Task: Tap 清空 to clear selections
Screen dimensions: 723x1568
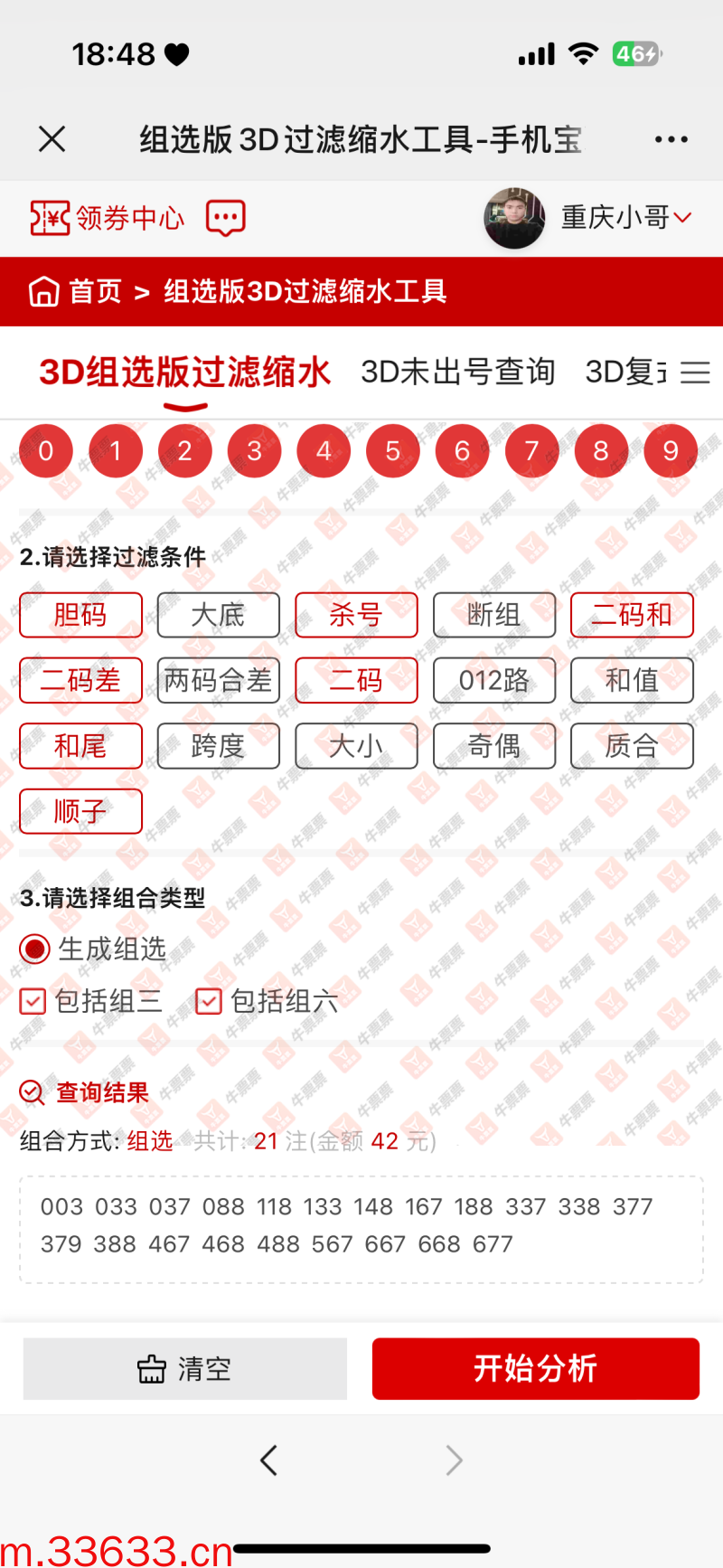Action: click(x=184, y=1369)
